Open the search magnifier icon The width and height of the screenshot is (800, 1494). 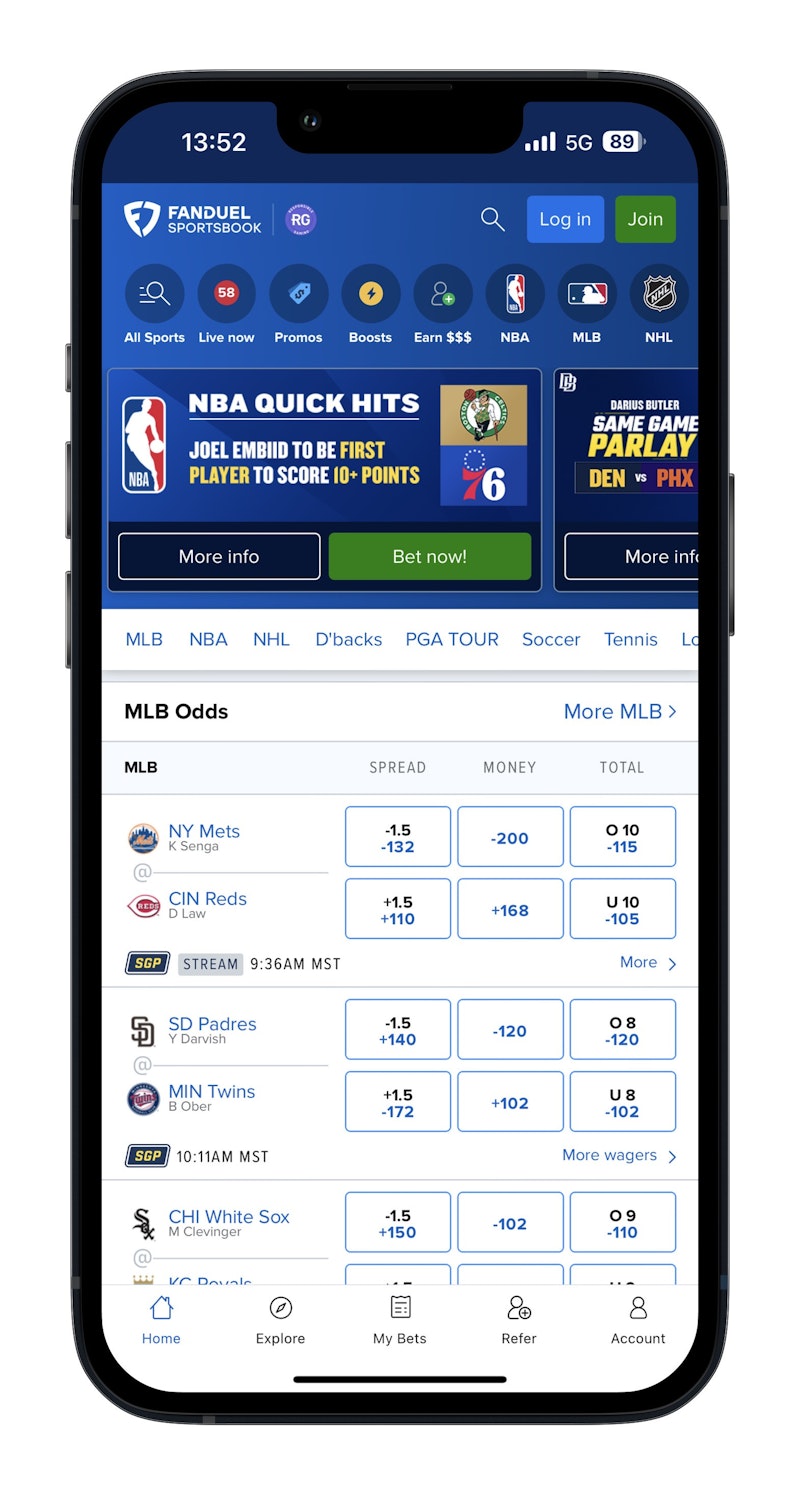pyautogui.click(x=492, y=219)
